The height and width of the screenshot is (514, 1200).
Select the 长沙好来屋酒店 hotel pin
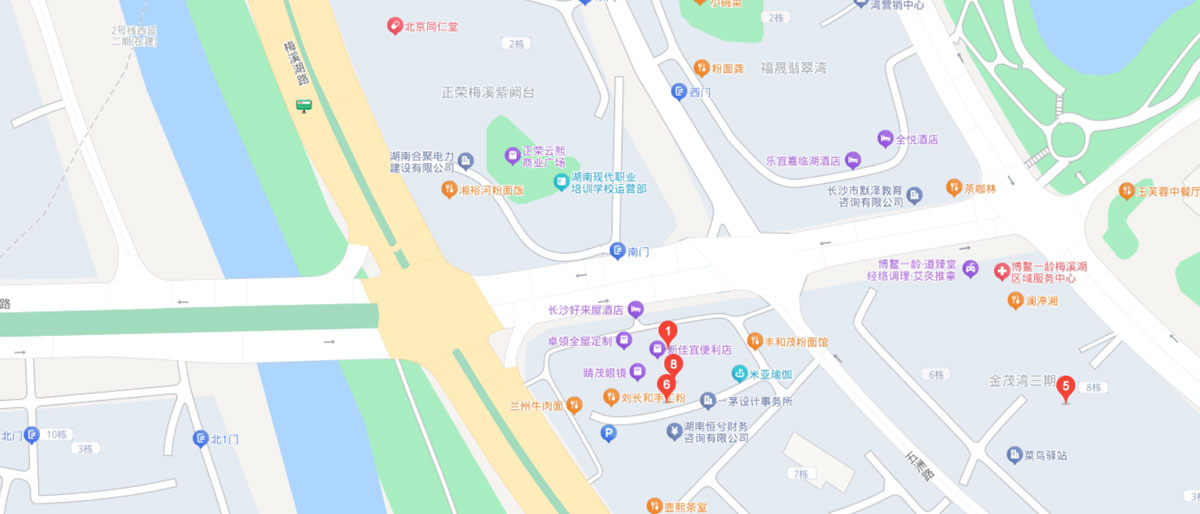pyautogui.click(x=635, y=310)
